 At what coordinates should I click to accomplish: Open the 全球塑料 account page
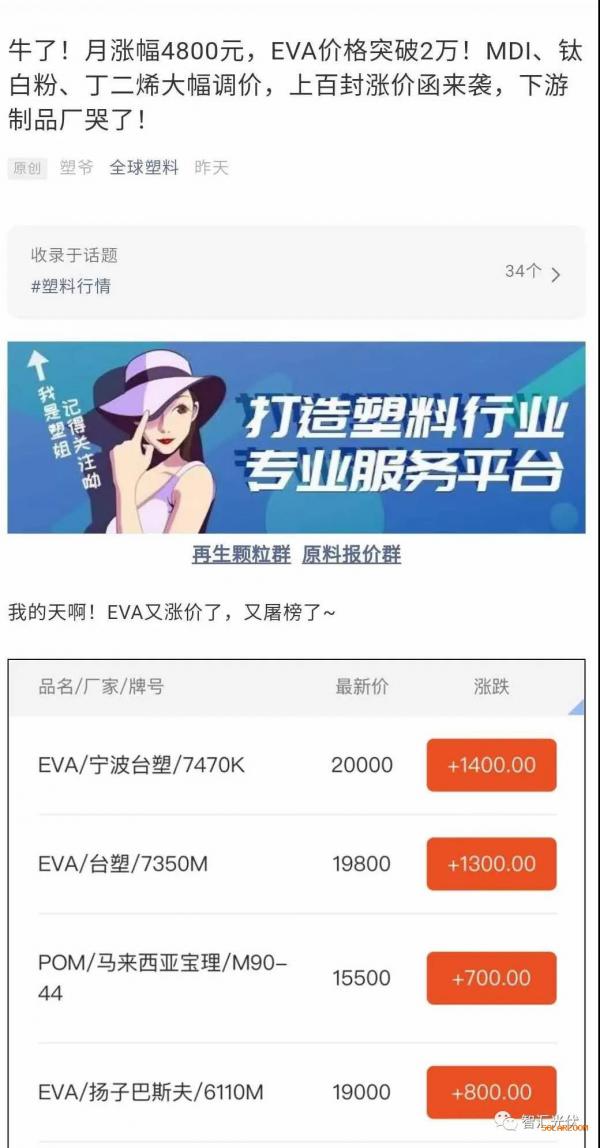point(144,168)
